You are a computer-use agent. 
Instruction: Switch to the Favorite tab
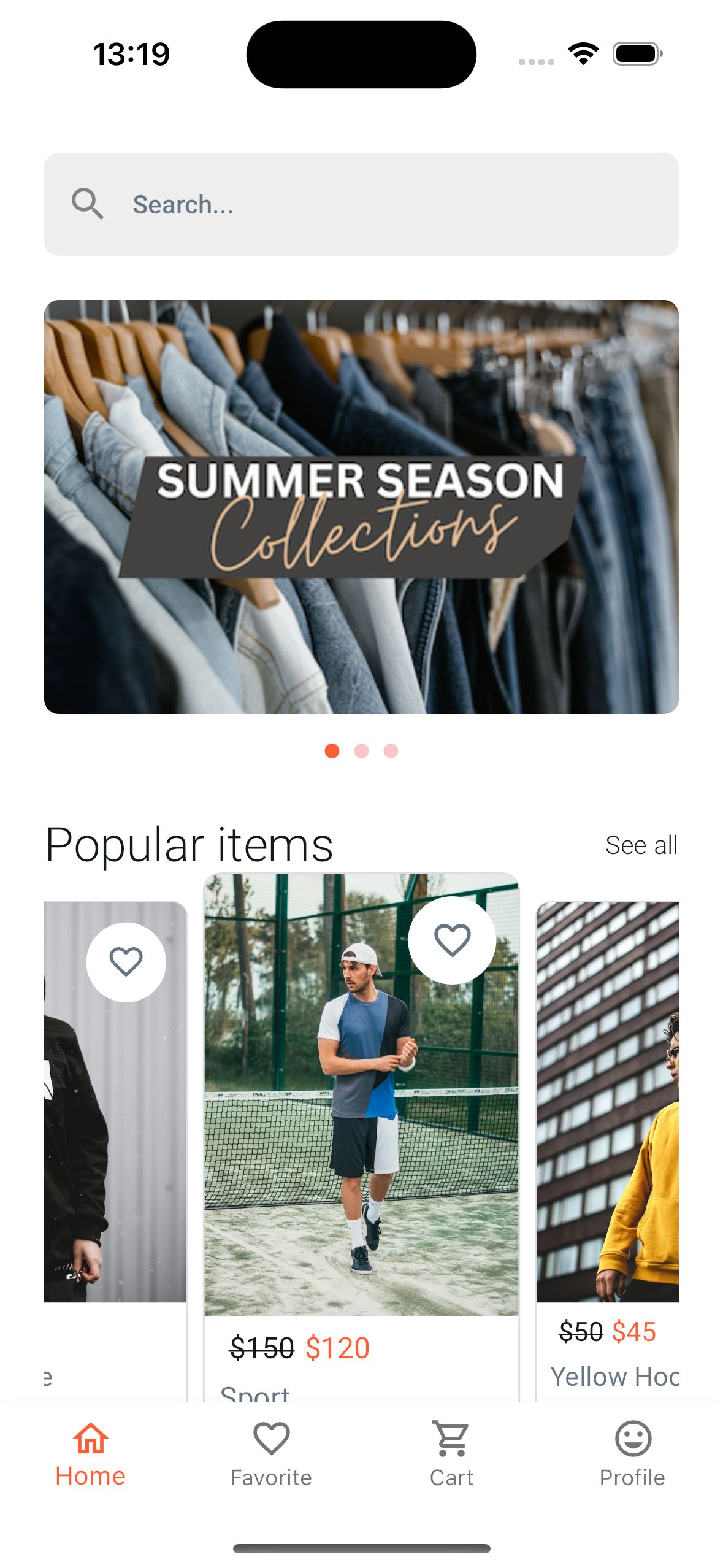271,1455
